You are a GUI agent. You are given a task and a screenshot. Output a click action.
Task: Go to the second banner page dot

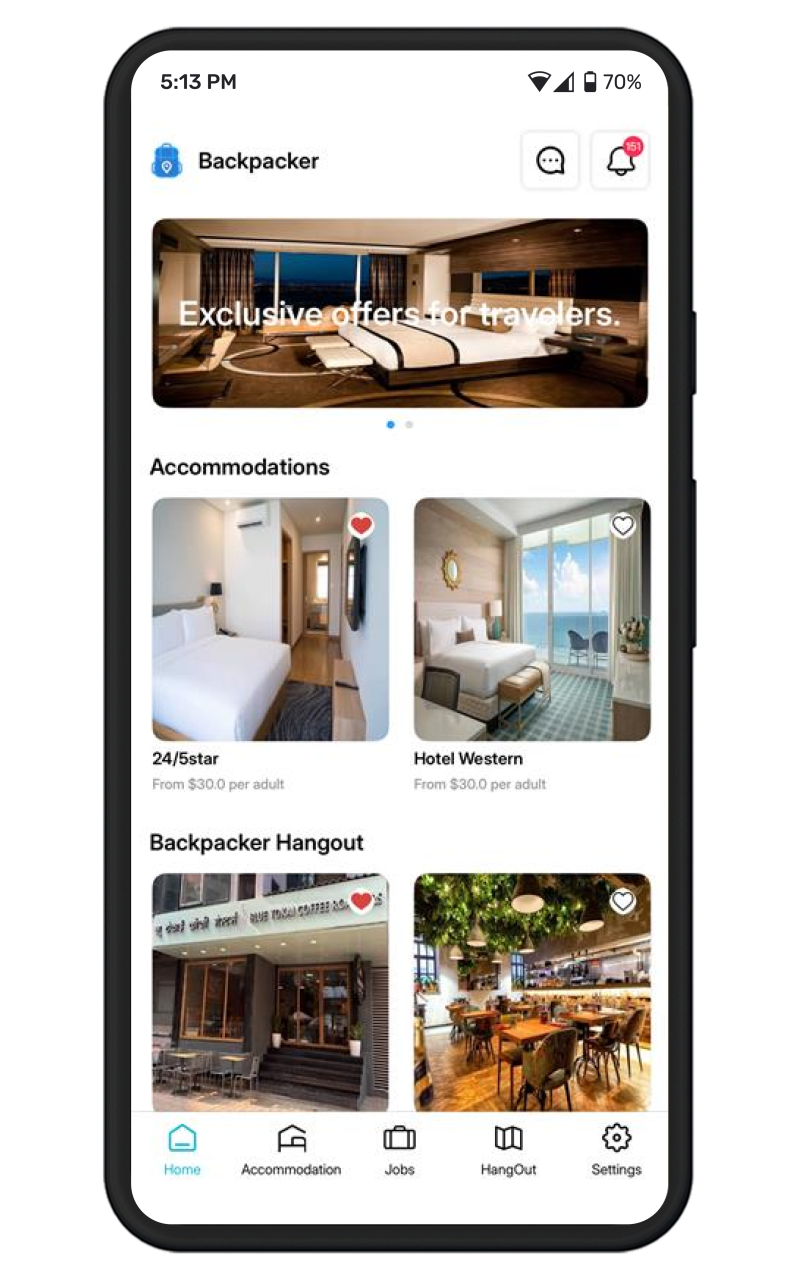pyautogui.click(x=409, y=425)
